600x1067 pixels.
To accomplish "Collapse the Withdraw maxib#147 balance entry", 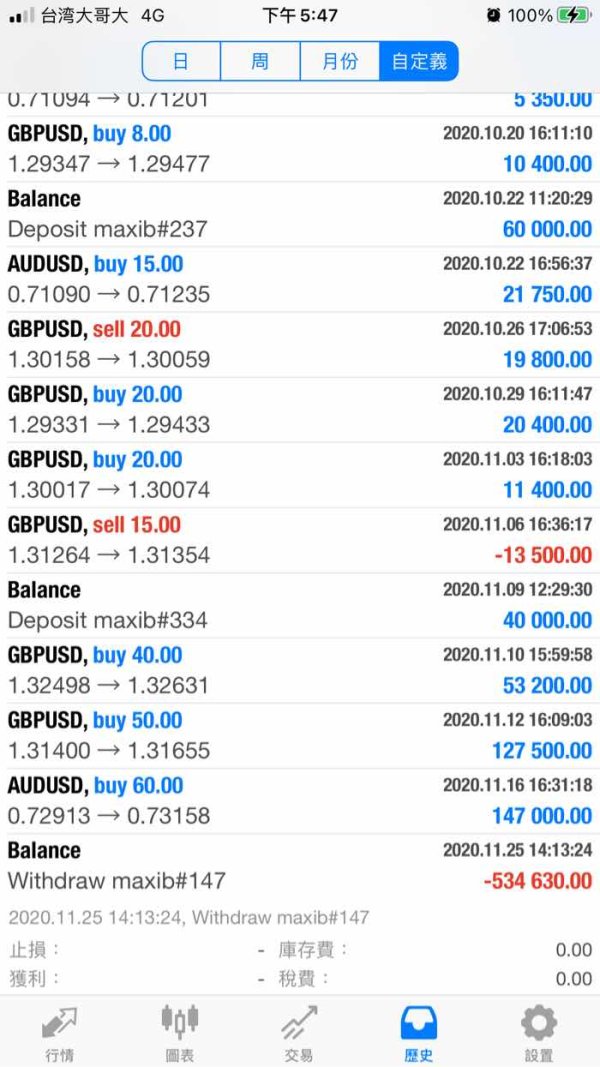I will click(x=300, y=866).
